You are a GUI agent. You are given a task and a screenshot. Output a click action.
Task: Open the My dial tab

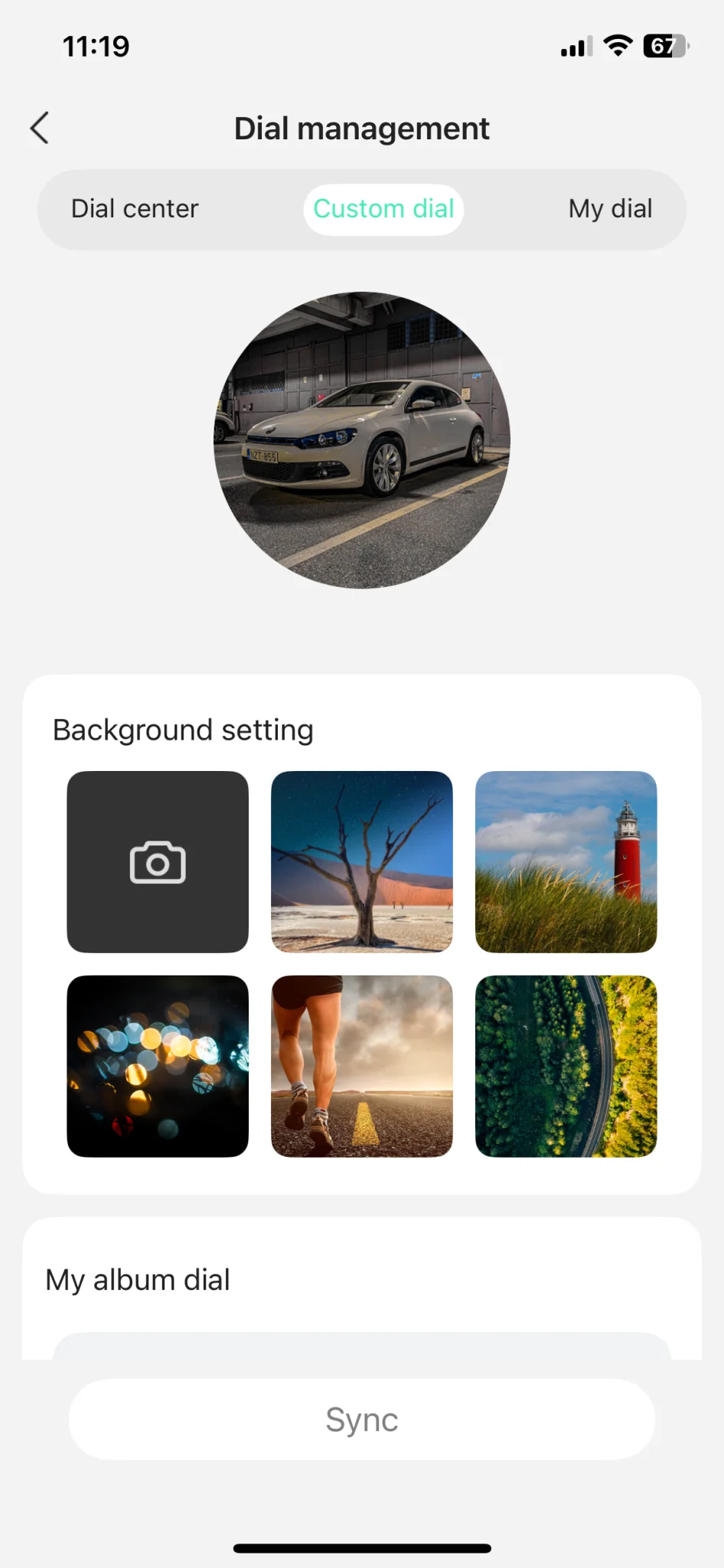click(610, 209)
